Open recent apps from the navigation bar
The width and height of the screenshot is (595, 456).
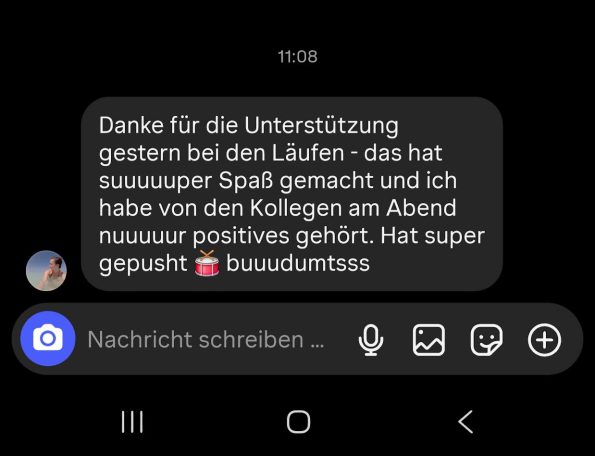[x=132, y=421]
